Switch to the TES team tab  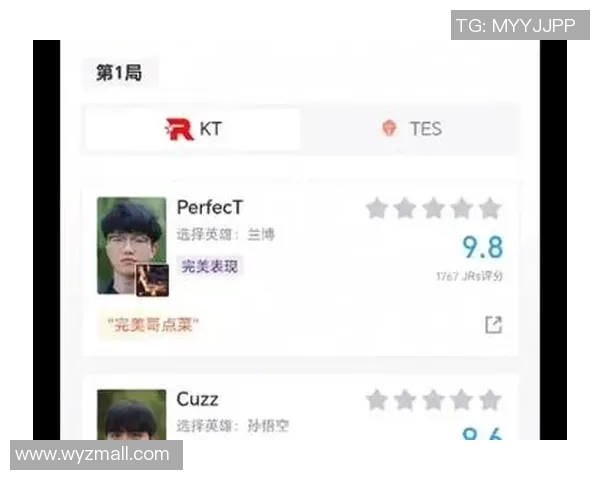[410, 129]
